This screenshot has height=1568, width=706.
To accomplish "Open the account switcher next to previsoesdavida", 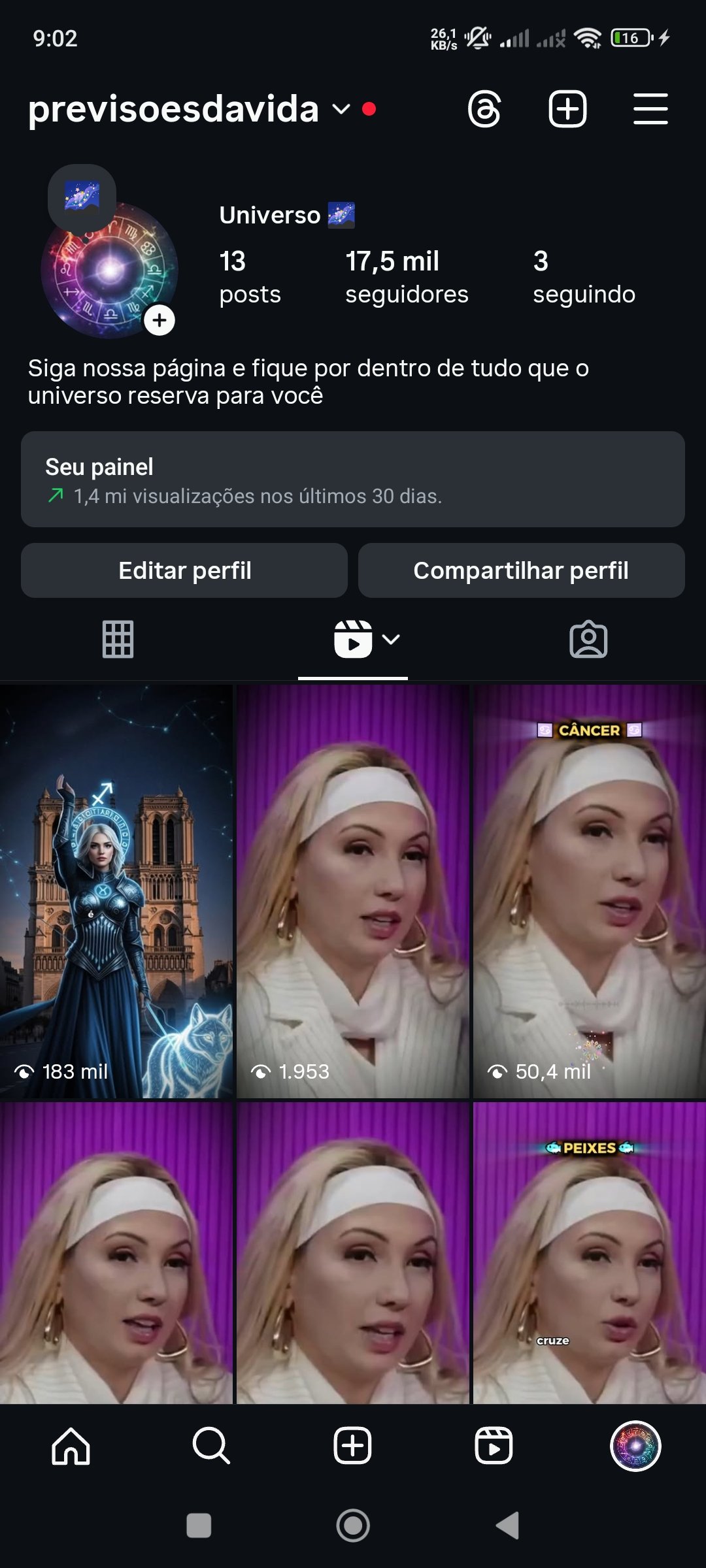I will (x=341, y=109).
